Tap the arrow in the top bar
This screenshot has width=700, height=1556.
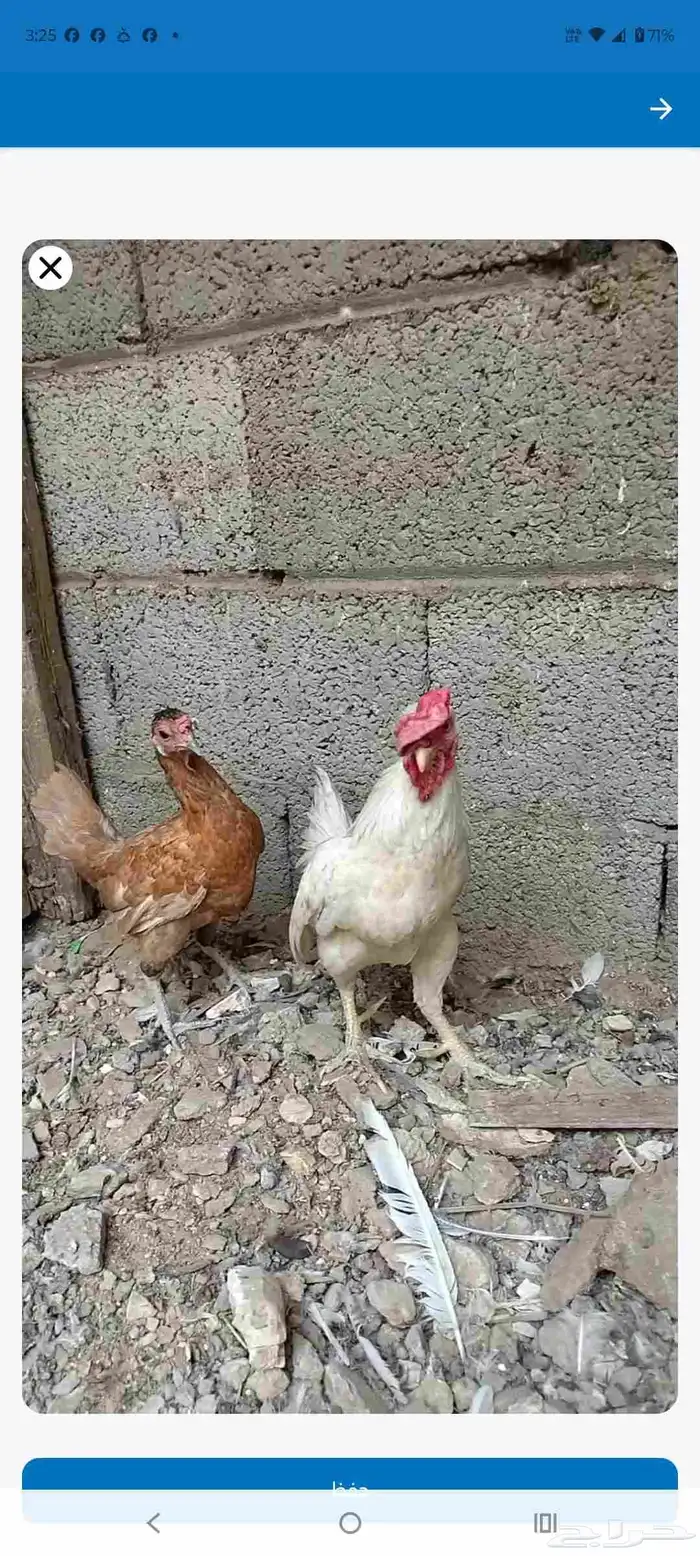tap(661, 109)
